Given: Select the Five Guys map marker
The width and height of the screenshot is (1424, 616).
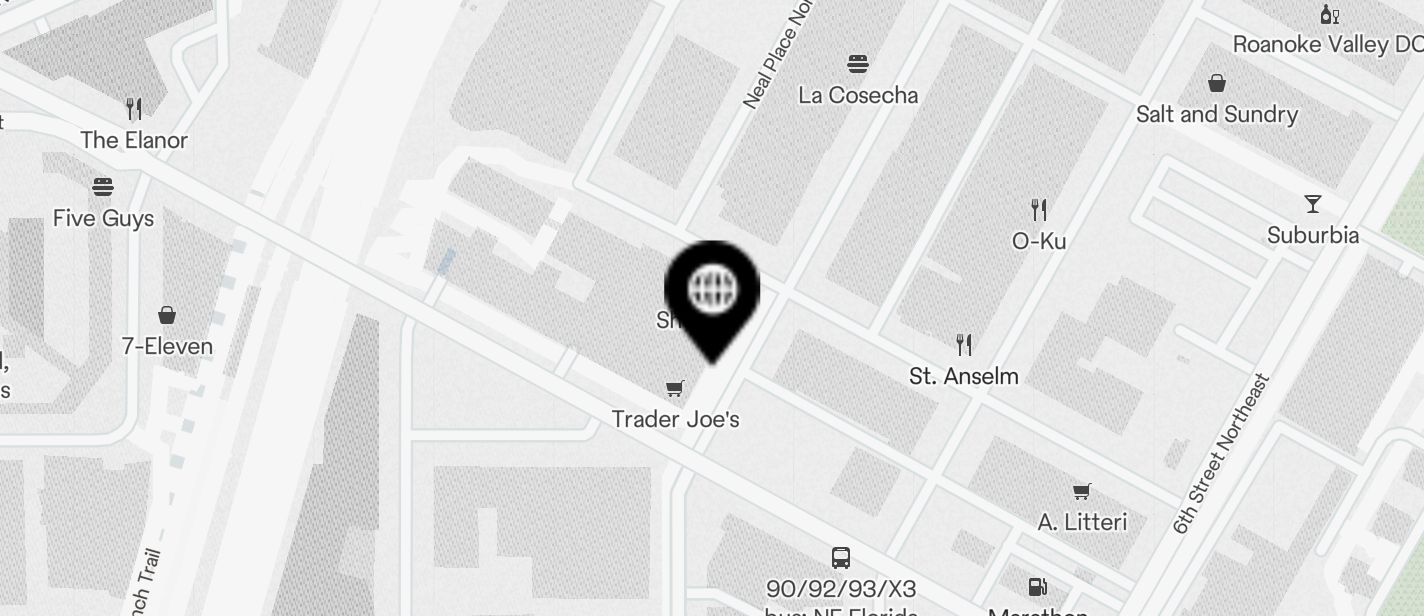Looking at the screenshot, I should click(x=103, y=188).
